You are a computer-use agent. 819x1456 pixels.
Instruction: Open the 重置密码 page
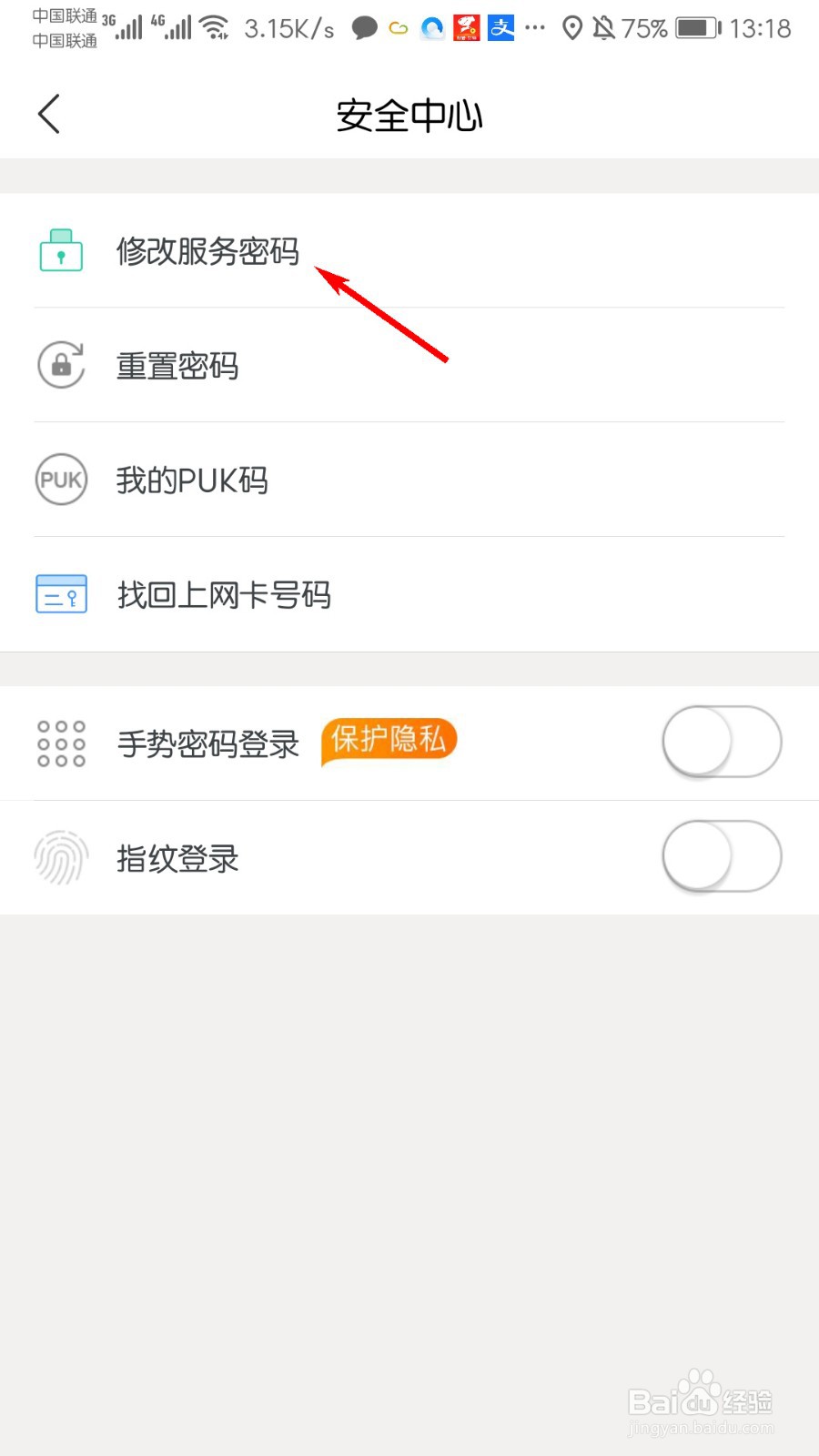tap(177, 366)
